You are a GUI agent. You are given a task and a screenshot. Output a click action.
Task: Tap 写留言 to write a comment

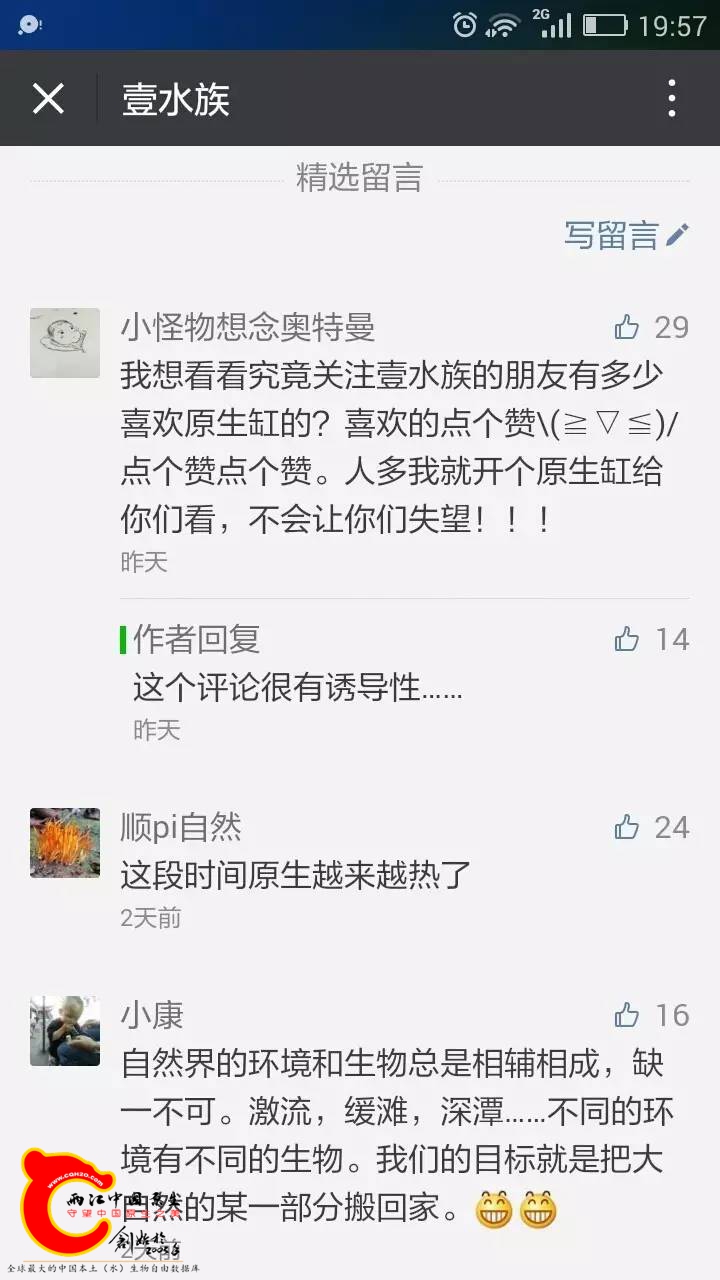pyautogui.click(x=627, y=235)
